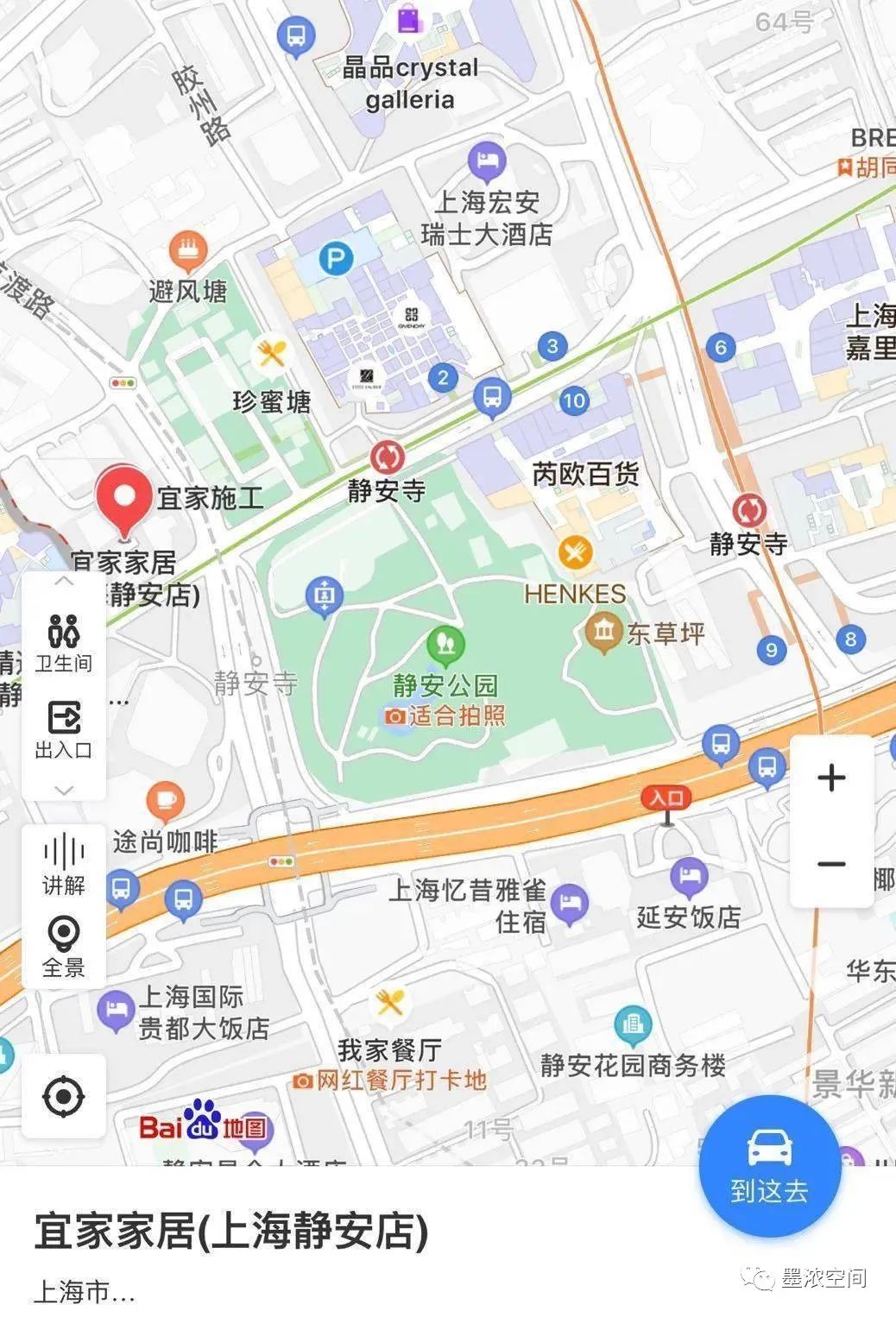Viewport: 896px width, 1317px height.
Task: Tap the 芮欧百货 map label
Action: pyautogui.click(x=585, y=474)
